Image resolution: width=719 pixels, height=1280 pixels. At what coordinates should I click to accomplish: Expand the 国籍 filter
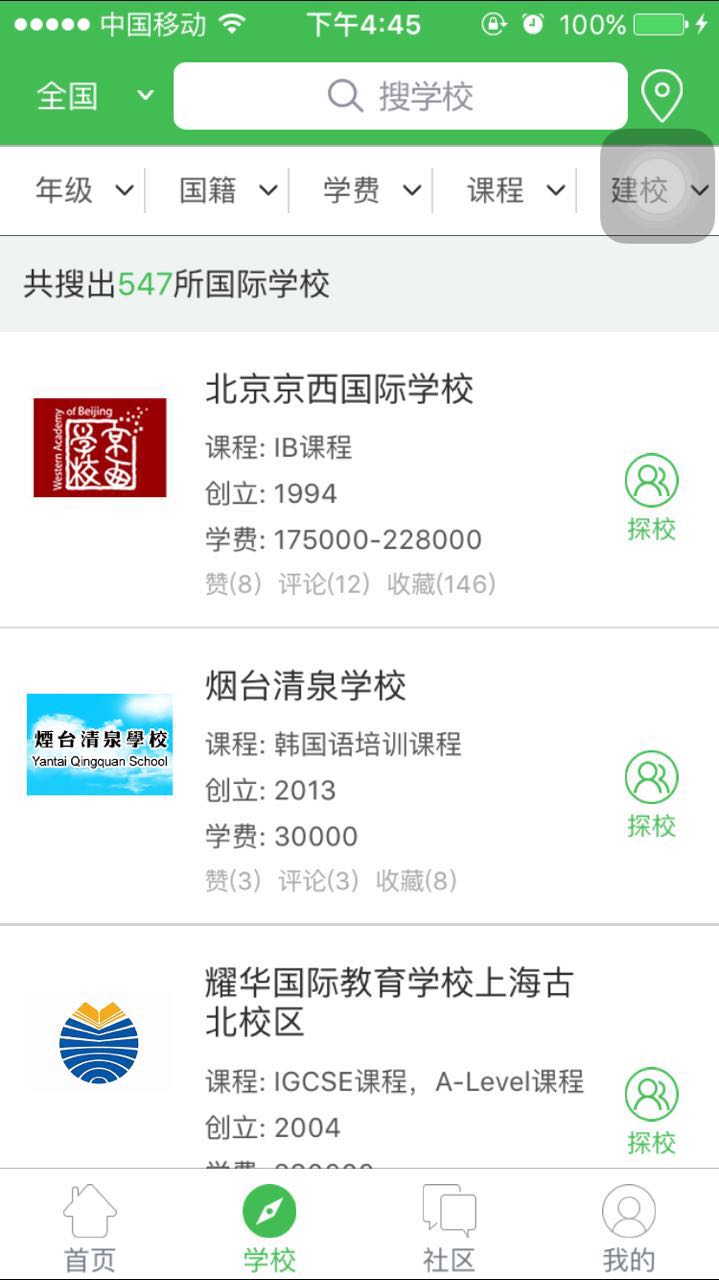click(x=228, y=190)
